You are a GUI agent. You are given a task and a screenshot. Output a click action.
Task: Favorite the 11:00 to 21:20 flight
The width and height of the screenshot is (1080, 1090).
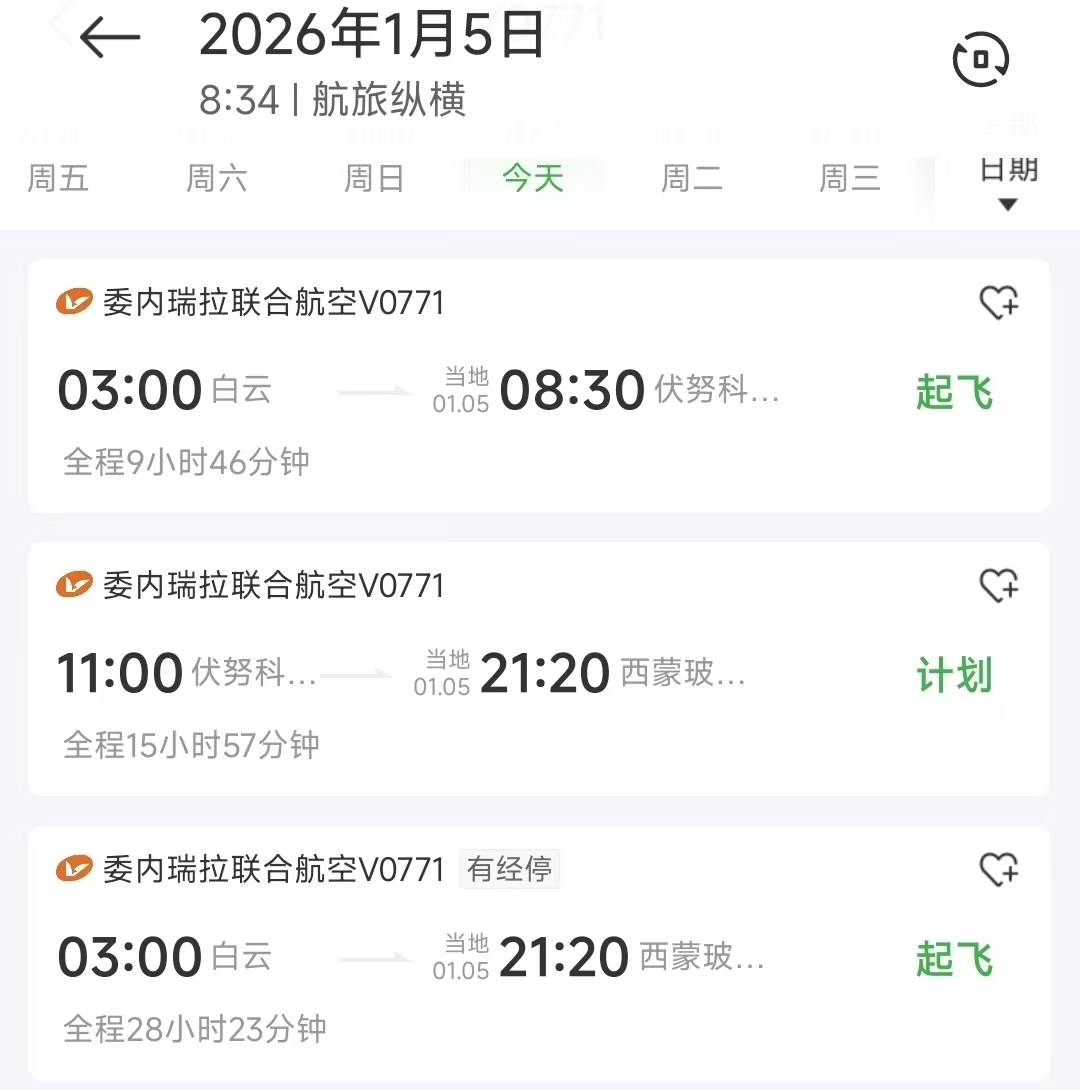[x=998, y=585]
